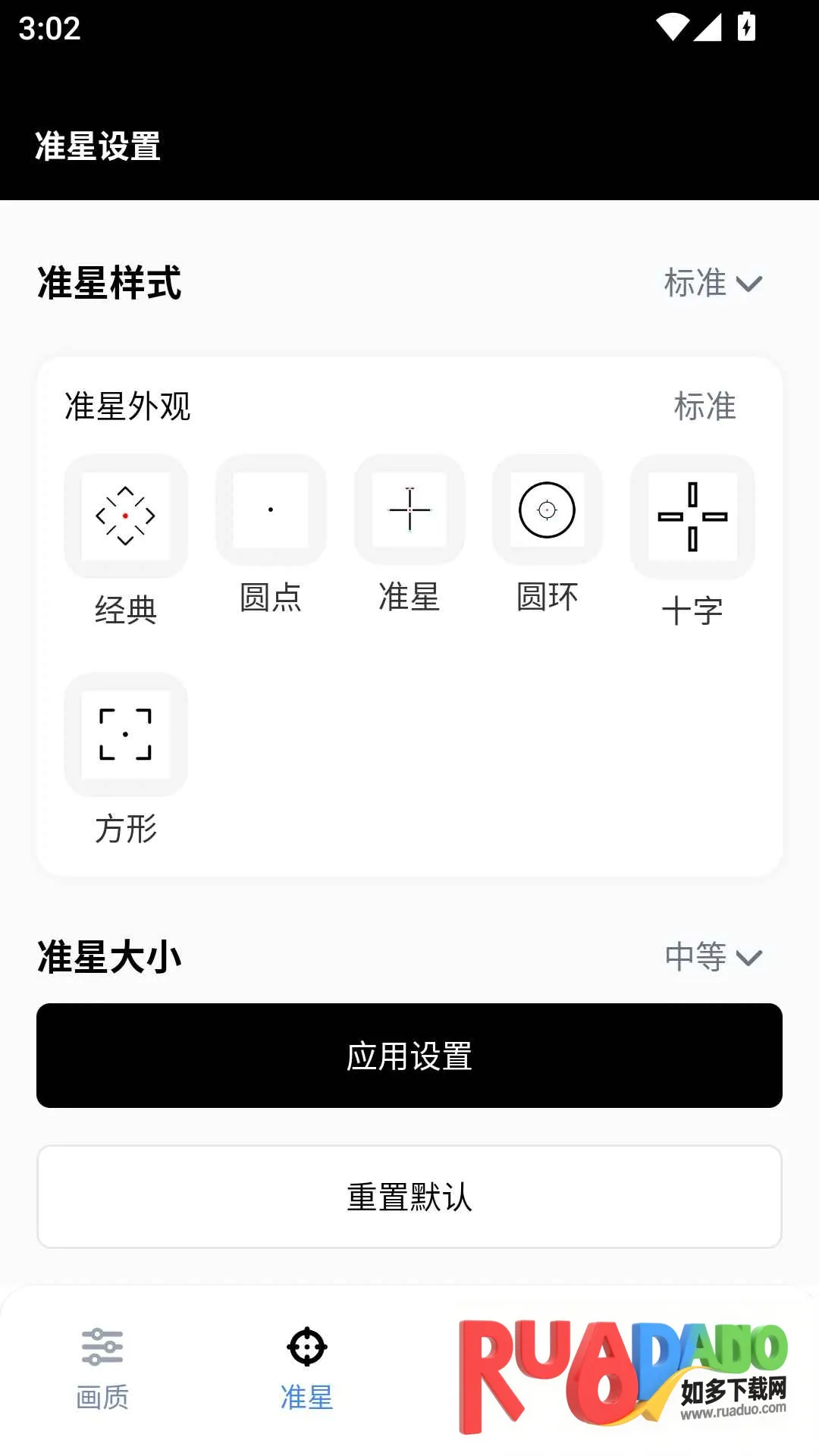Reset settings with 重置默认
Screen dimensions: 819x1456
click(x=409, y=1197)
